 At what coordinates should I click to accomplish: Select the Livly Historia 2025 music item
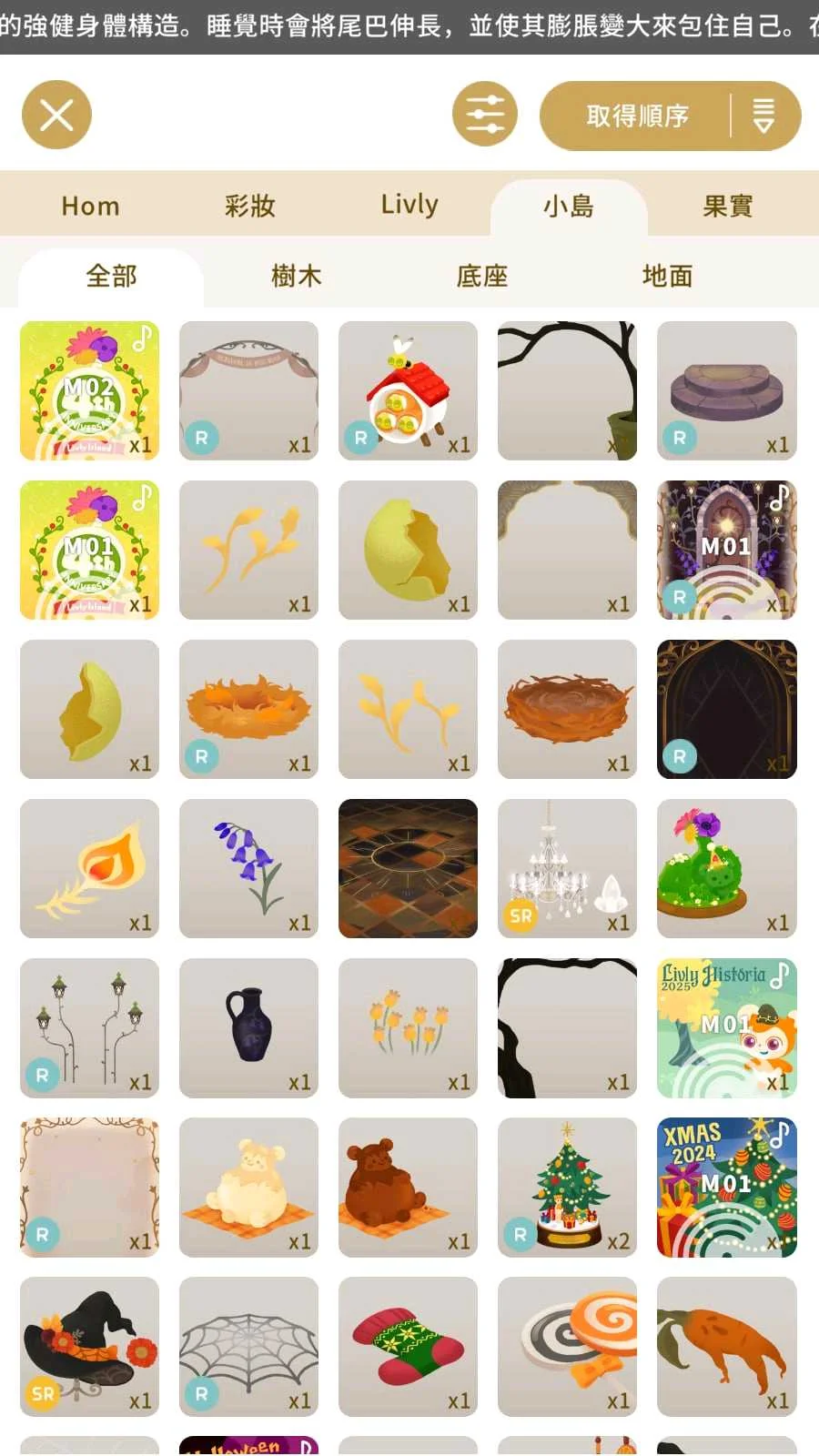click(726, 1027)
